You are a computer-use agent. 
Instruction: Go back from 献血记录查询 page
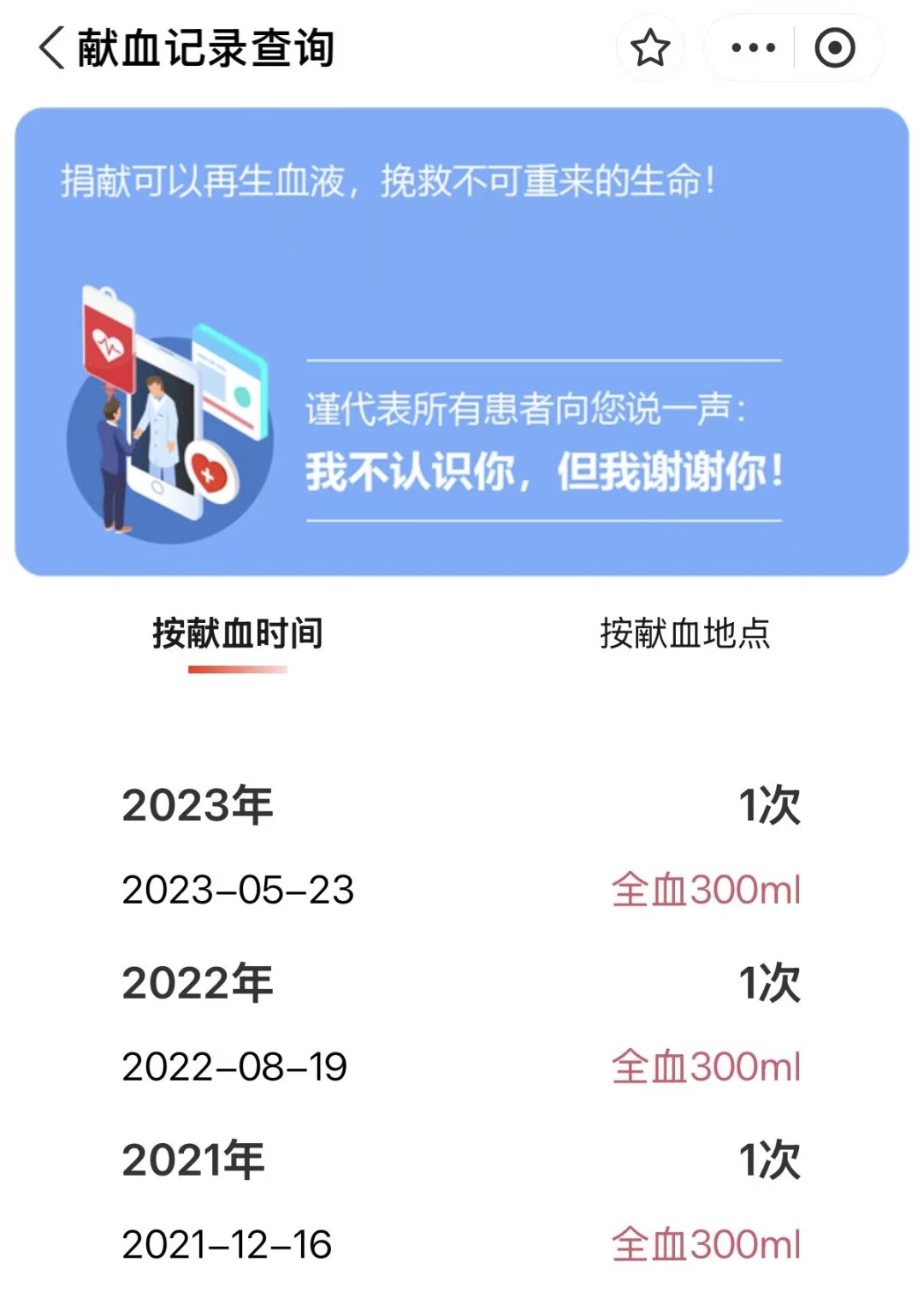[51, 47]
